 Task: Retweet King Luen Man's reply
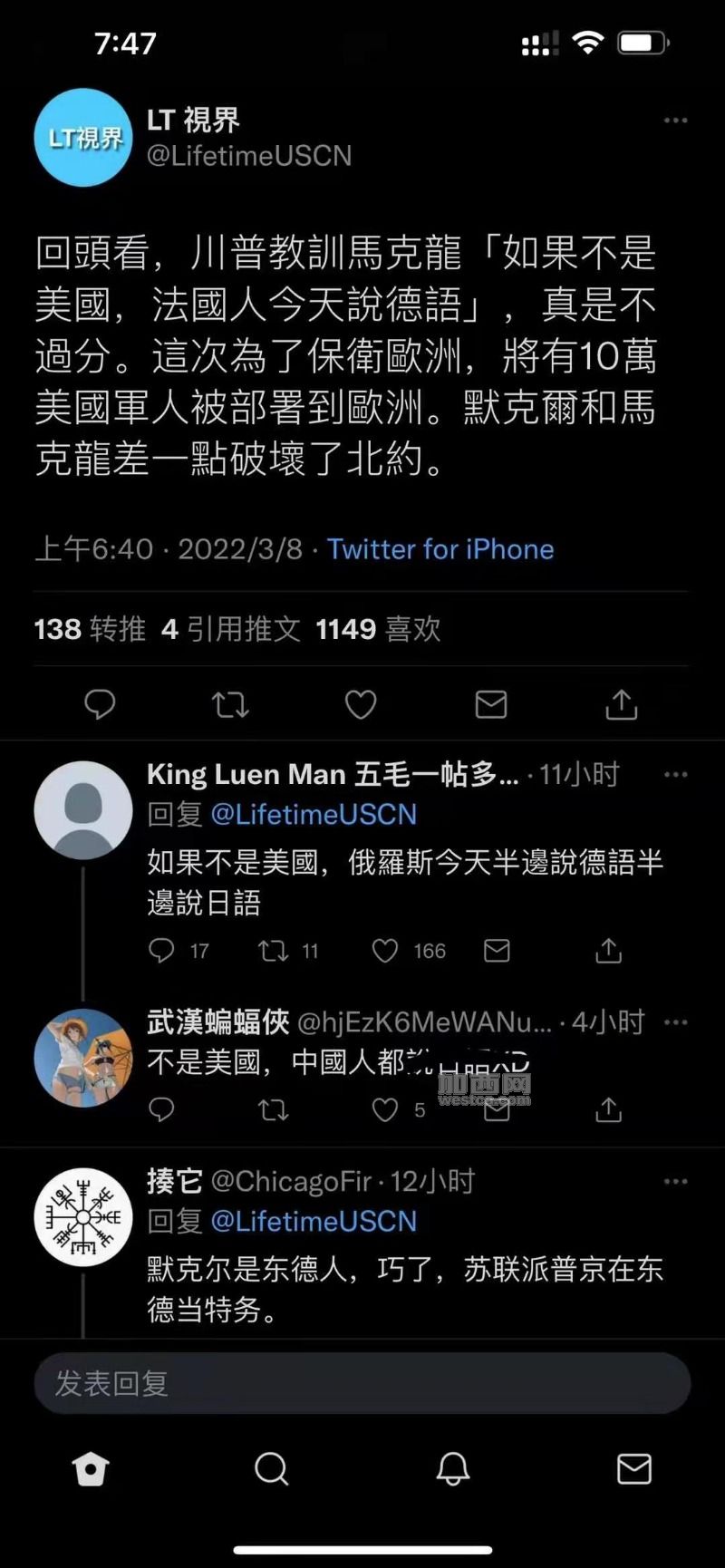[x=273, y=951]
